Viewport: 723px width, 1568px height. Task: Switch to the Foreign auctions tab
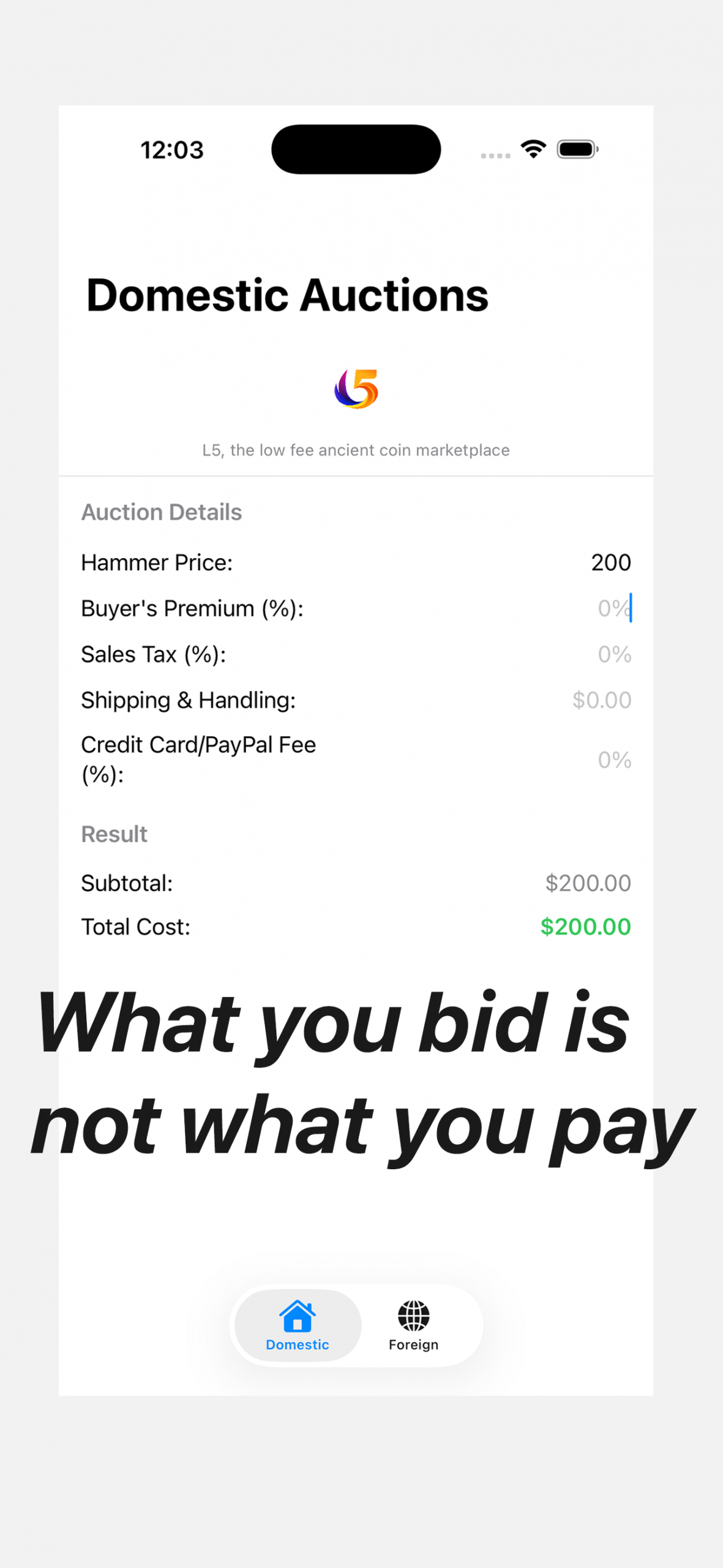(413, 1326)
